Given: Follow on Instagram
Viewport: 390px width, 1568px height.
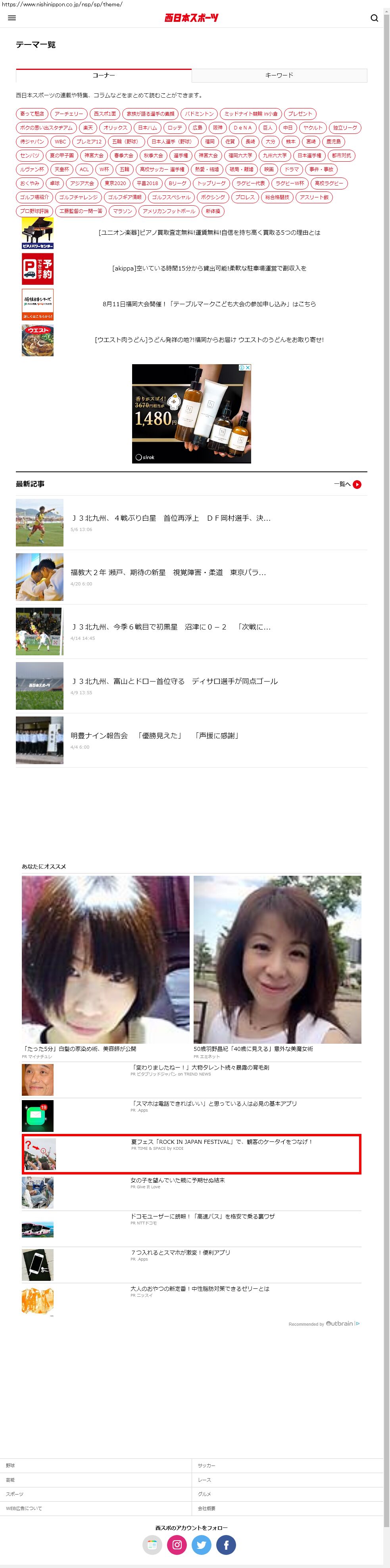Looking at the screenshot, I should coord(177,1545).
